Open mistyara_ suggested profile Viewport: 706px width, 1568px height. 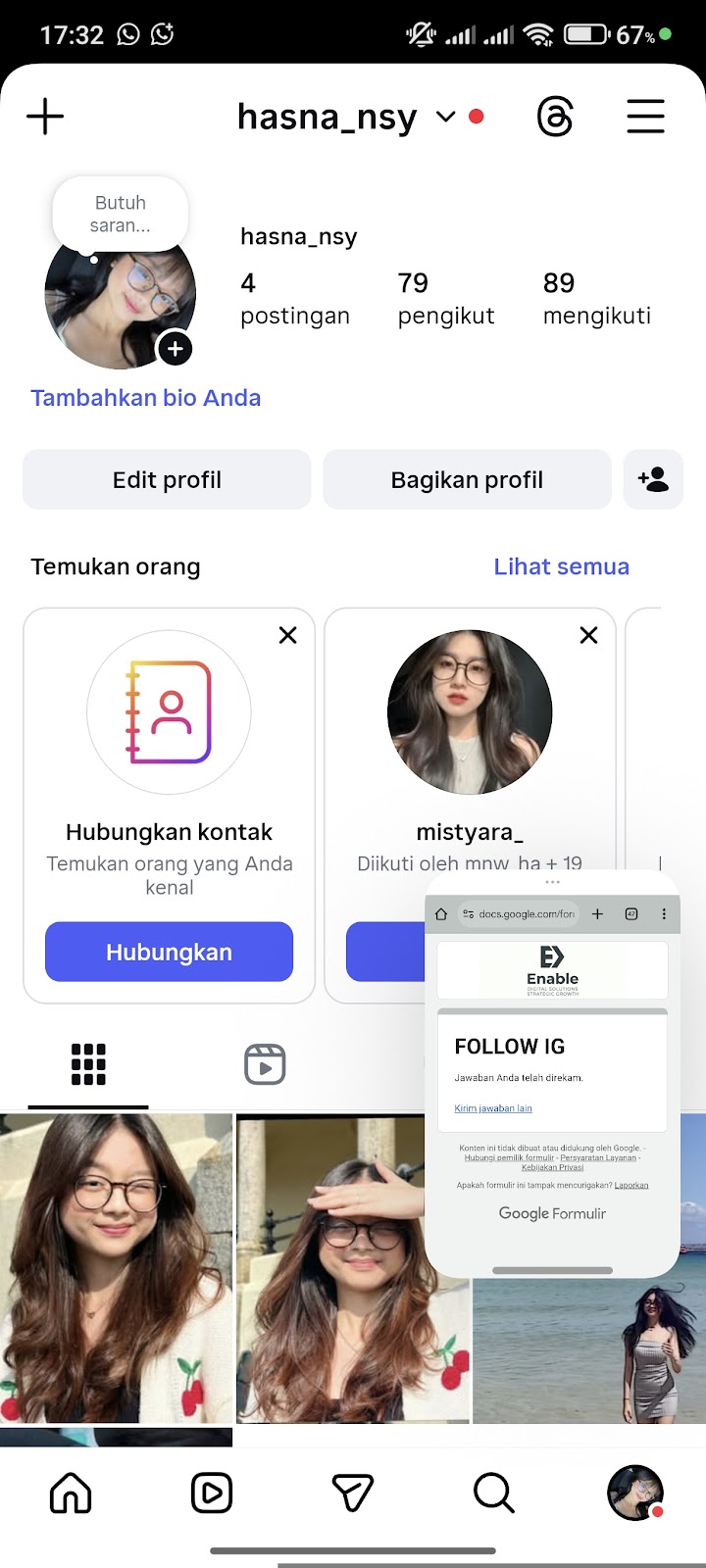pos(470,713)
